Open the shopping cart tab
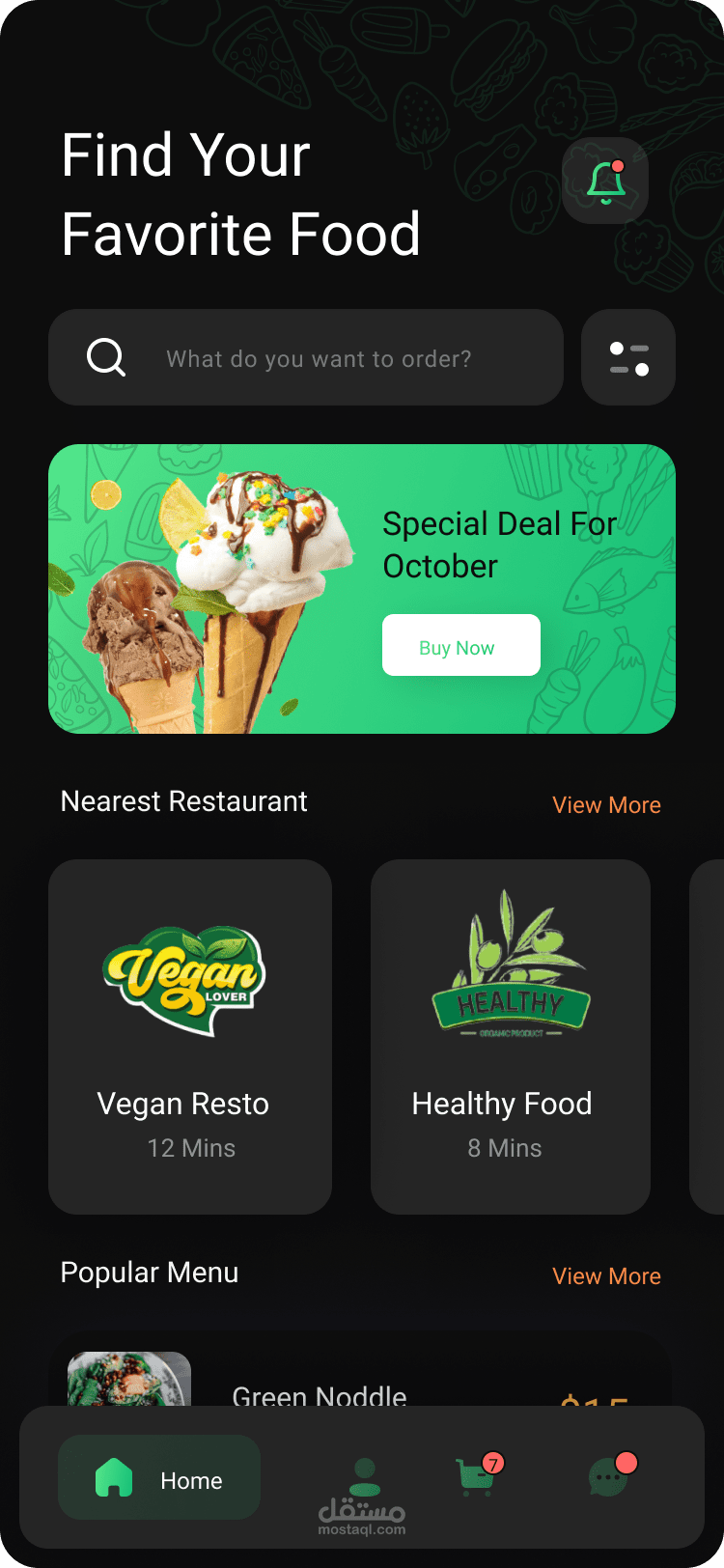This screenshot has height=1568, width=724. [x=477, y=1476]
